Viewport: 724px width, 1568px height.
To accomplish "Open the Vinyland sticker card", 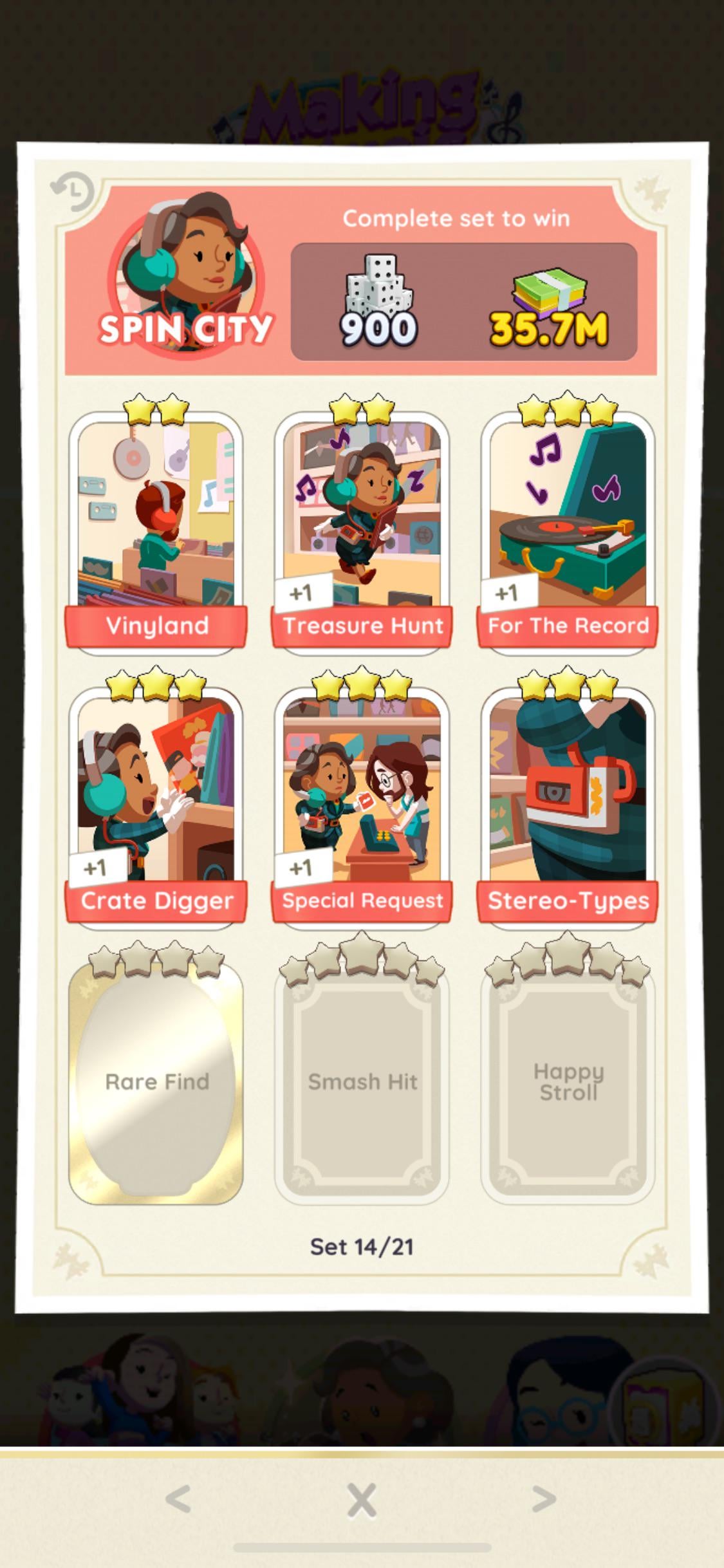I will 156,532.
